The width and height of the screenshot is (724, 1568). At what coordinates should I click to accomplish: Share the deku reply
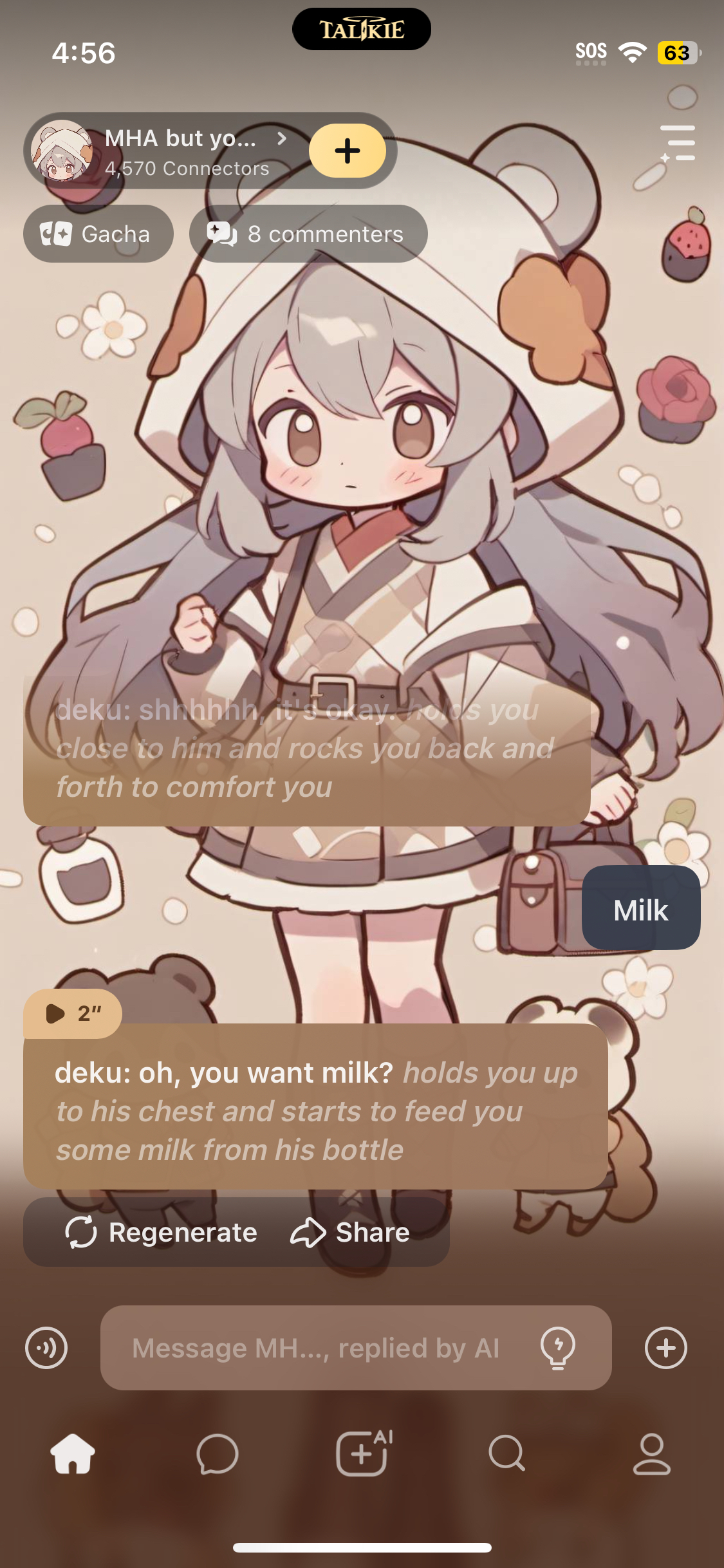click(x=351, y=1232)
